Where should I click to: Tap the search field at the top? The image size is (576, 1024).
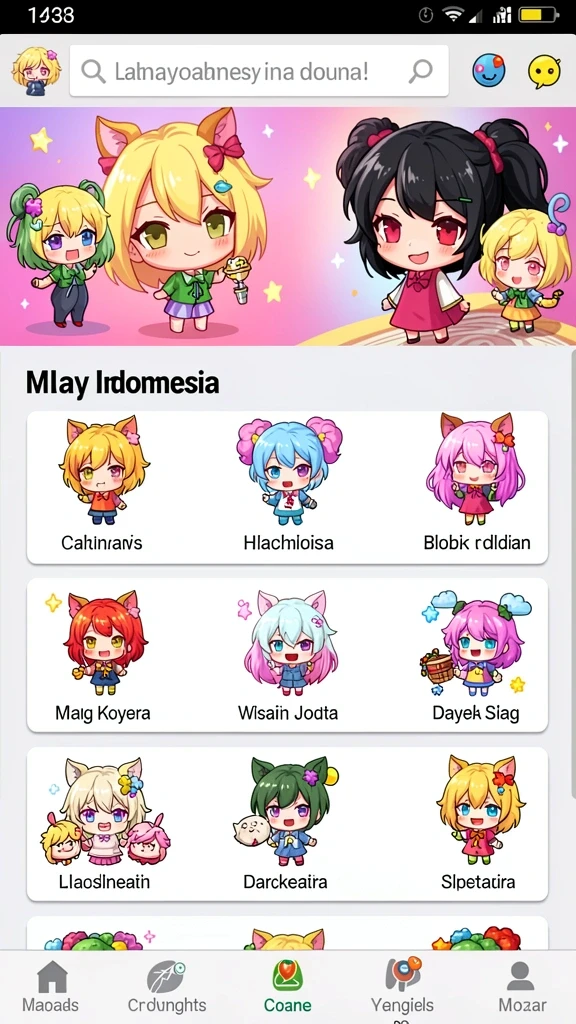coord(259,71)
